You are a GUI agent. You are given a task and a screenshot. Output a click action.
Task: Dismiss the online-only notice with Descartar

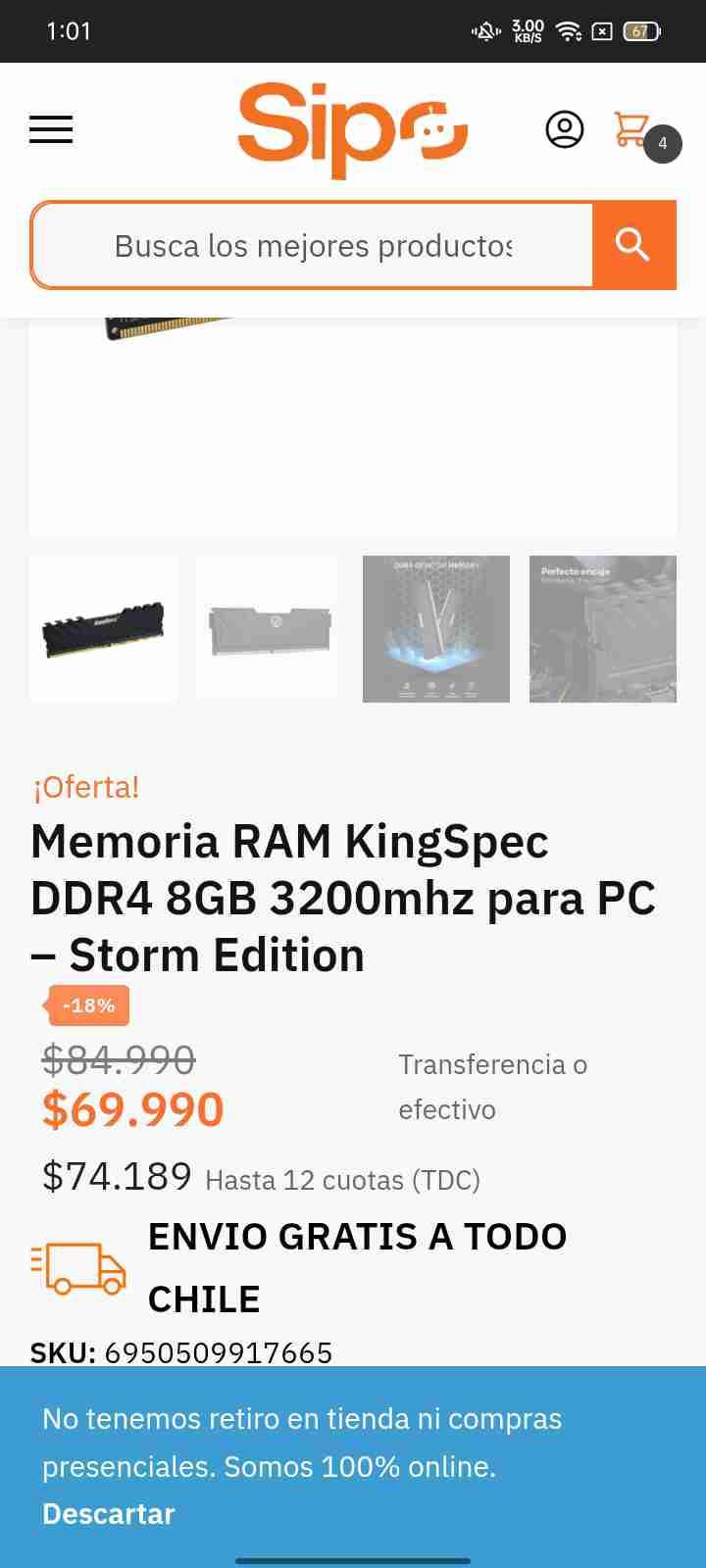coord(109,1514)
